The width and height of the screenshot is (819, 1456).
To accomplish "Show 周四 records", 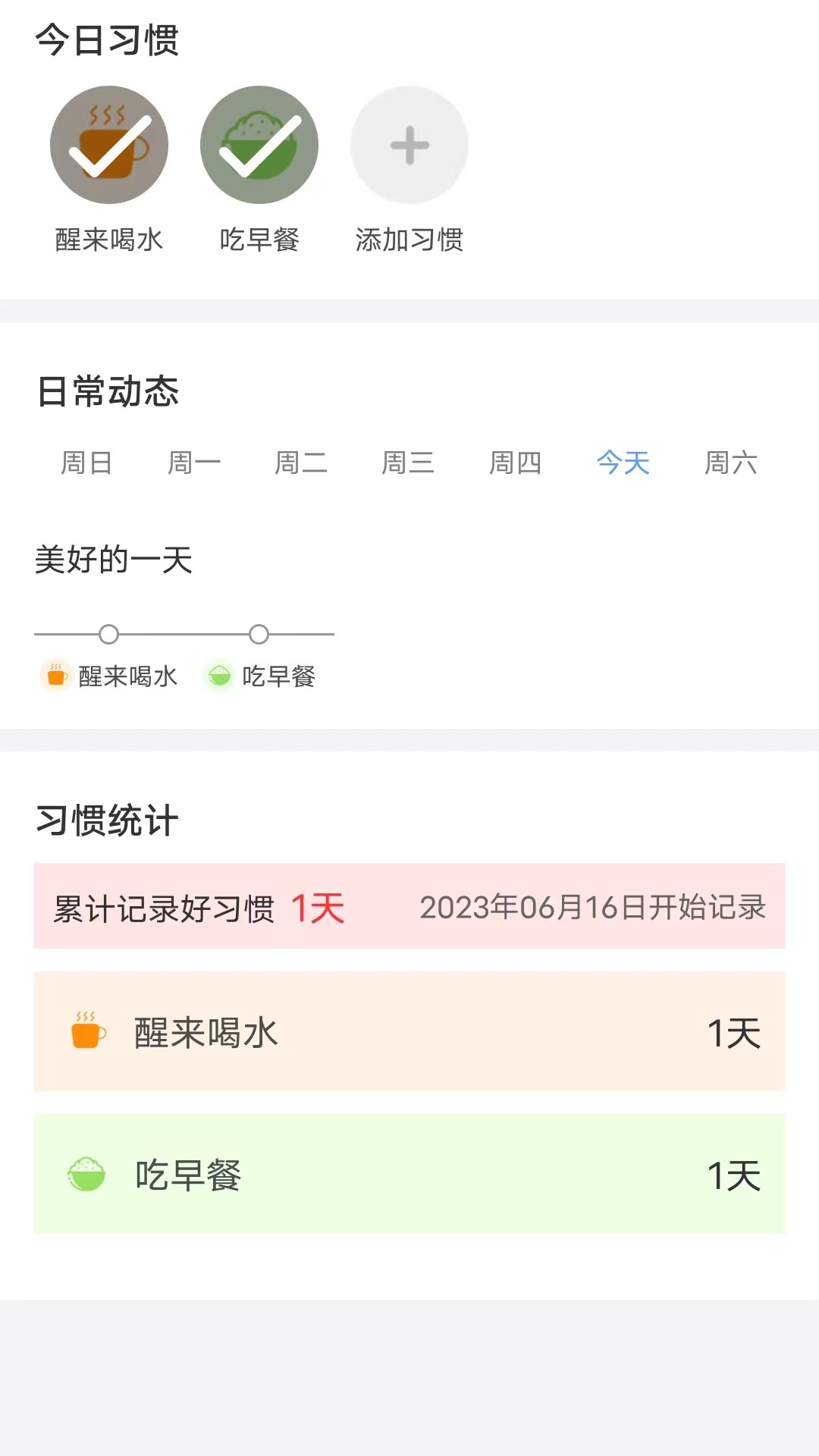I will point(516,463).
